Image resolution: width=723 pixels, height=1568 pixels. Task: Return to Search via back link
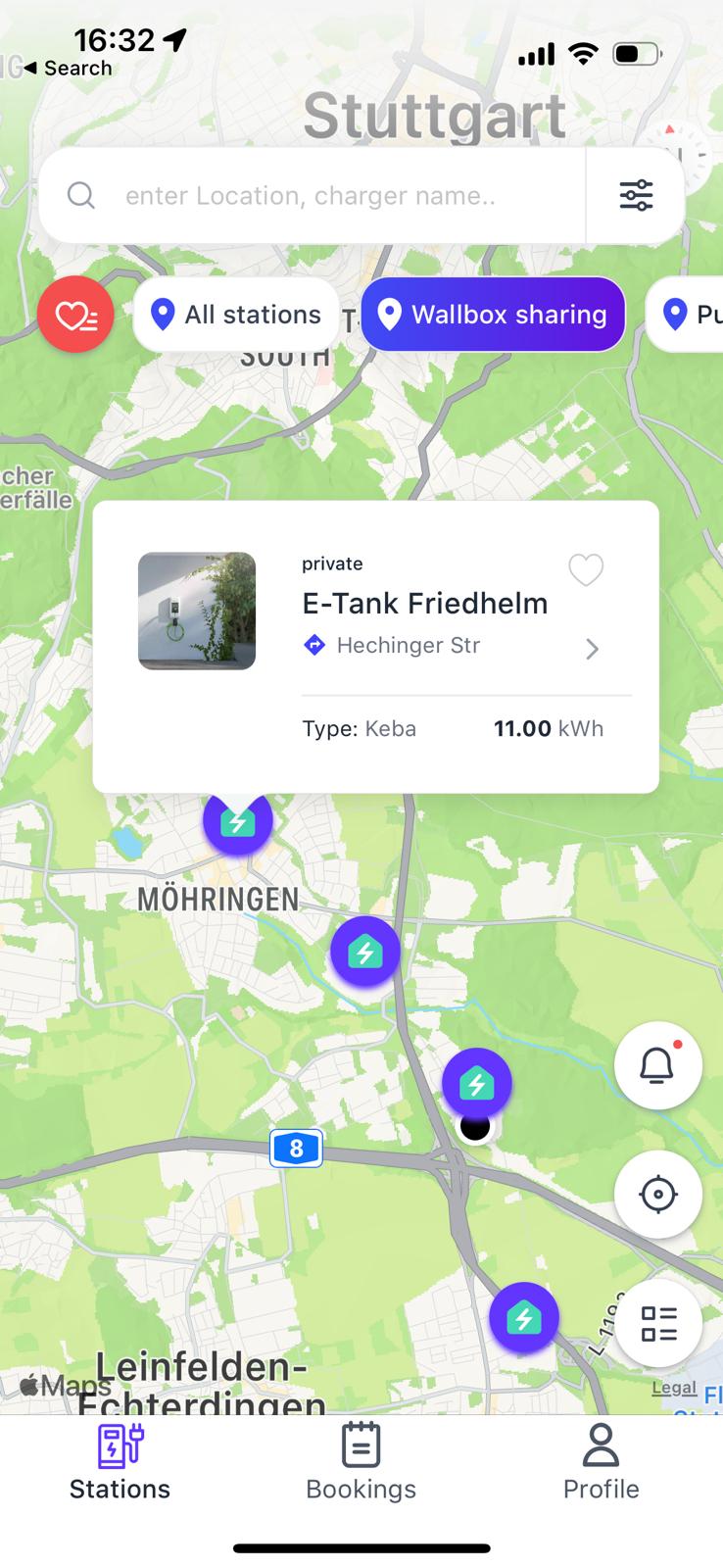pyautogui.click(x=67, y=69)
